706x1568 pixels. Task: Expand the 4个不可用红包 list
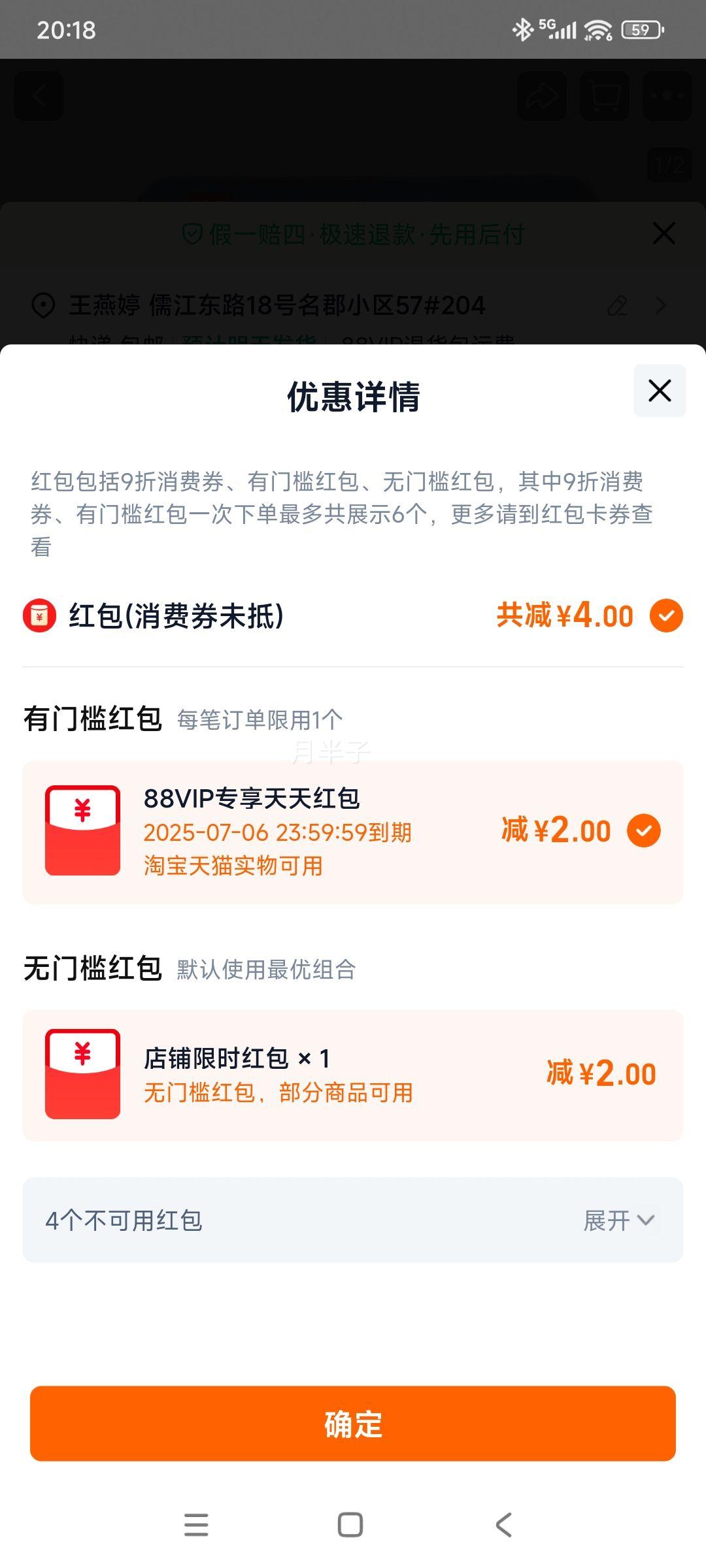353,1220
